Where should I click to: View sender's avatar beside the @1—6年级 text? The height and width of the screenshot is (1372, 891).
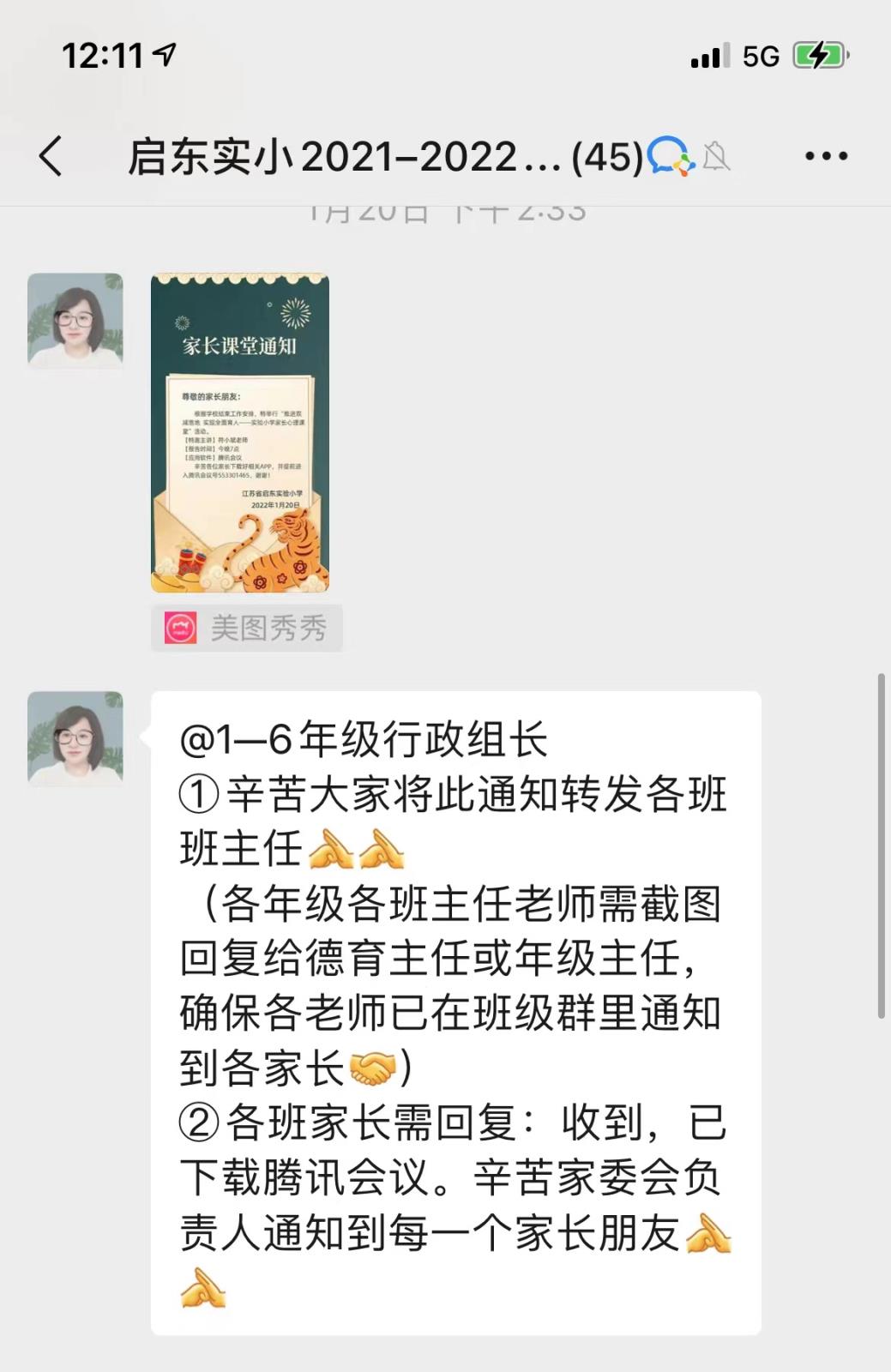75,738
